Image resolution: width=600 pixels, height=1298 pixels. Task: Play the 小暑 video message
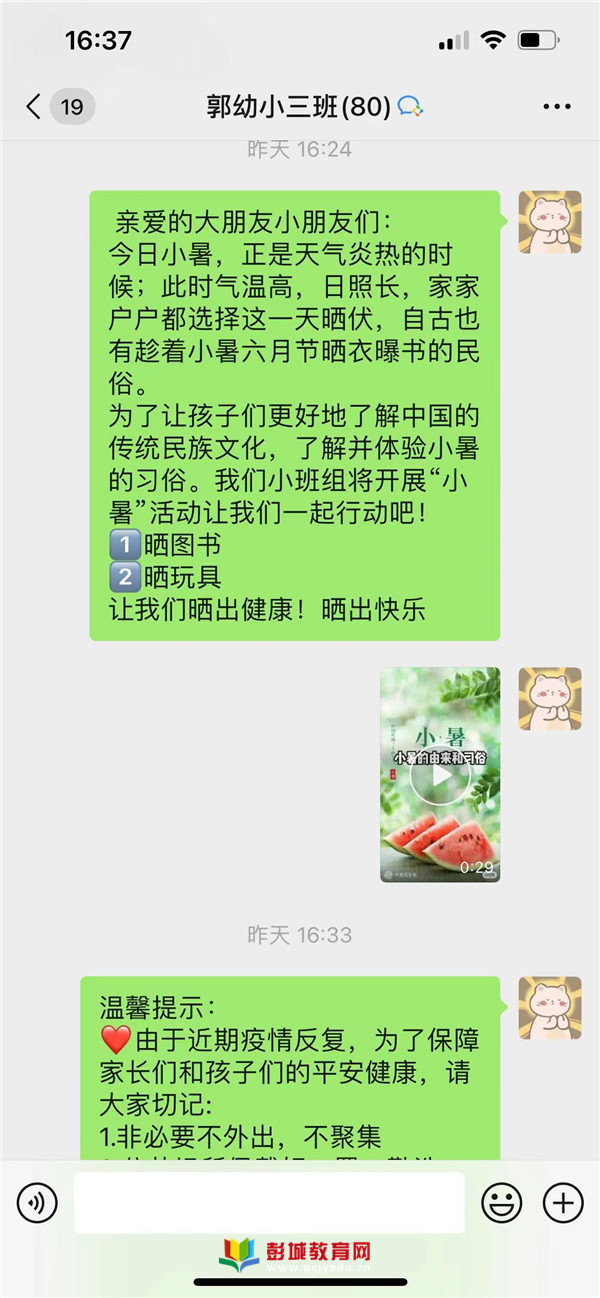click(x=440, y=775)
